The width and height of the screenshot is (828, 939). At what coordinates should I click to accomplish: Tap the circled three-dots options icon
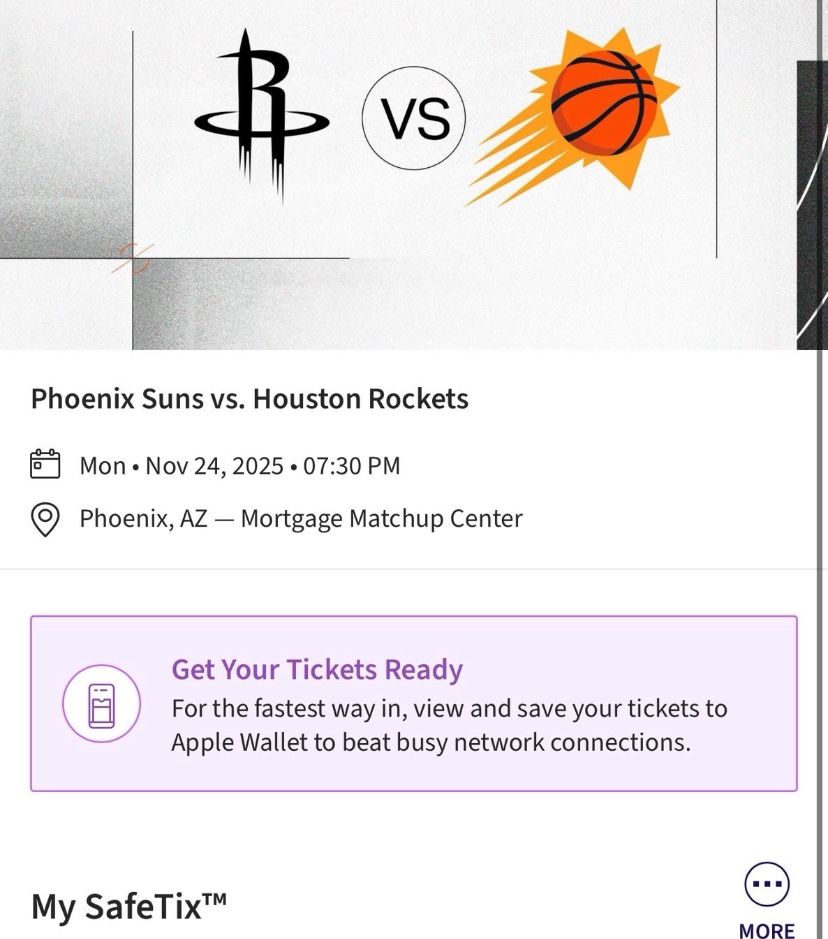(x=766, y=885)
